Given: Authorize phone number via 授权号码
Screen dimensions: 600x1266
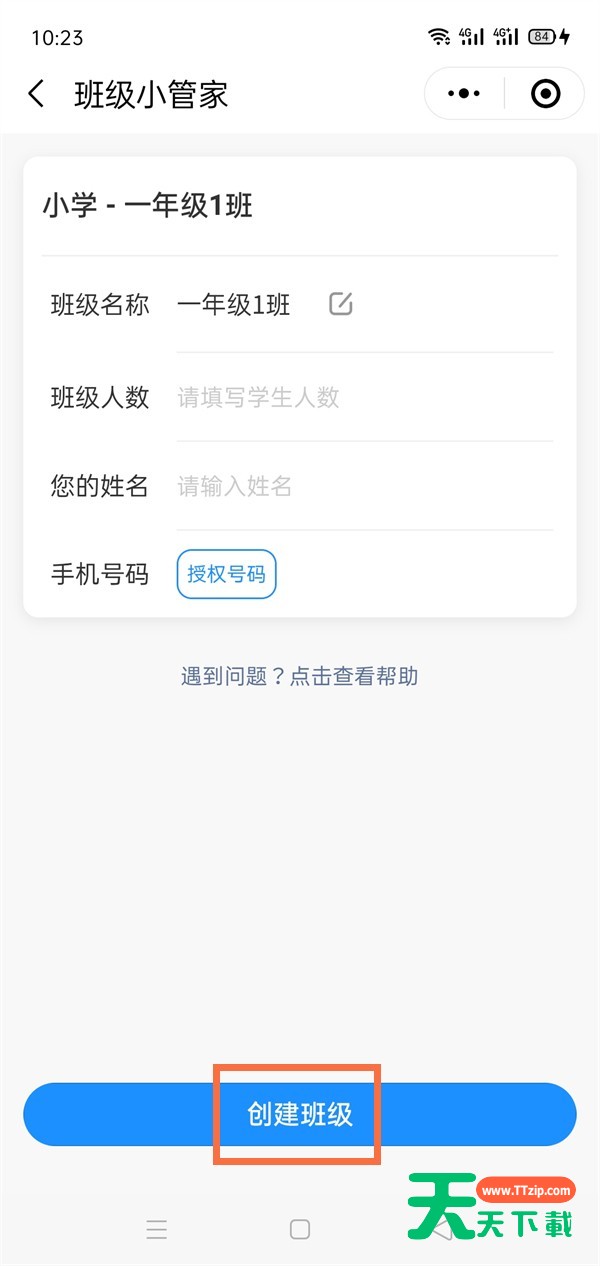Looking at the screenshot, I should (x=226, y=574).
